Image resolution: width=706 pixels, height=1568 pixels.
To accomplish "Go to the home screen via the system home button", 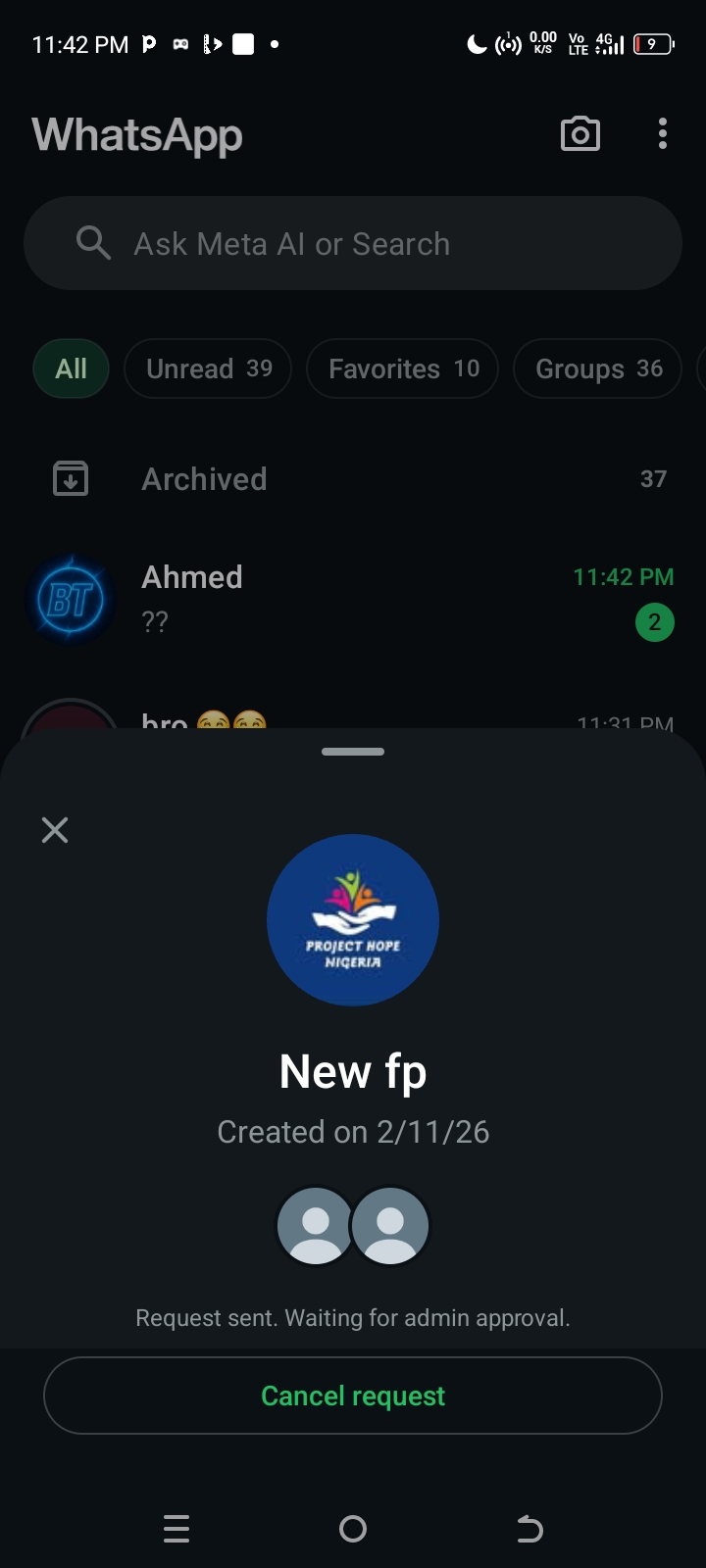I will [x=353, y=1528].
